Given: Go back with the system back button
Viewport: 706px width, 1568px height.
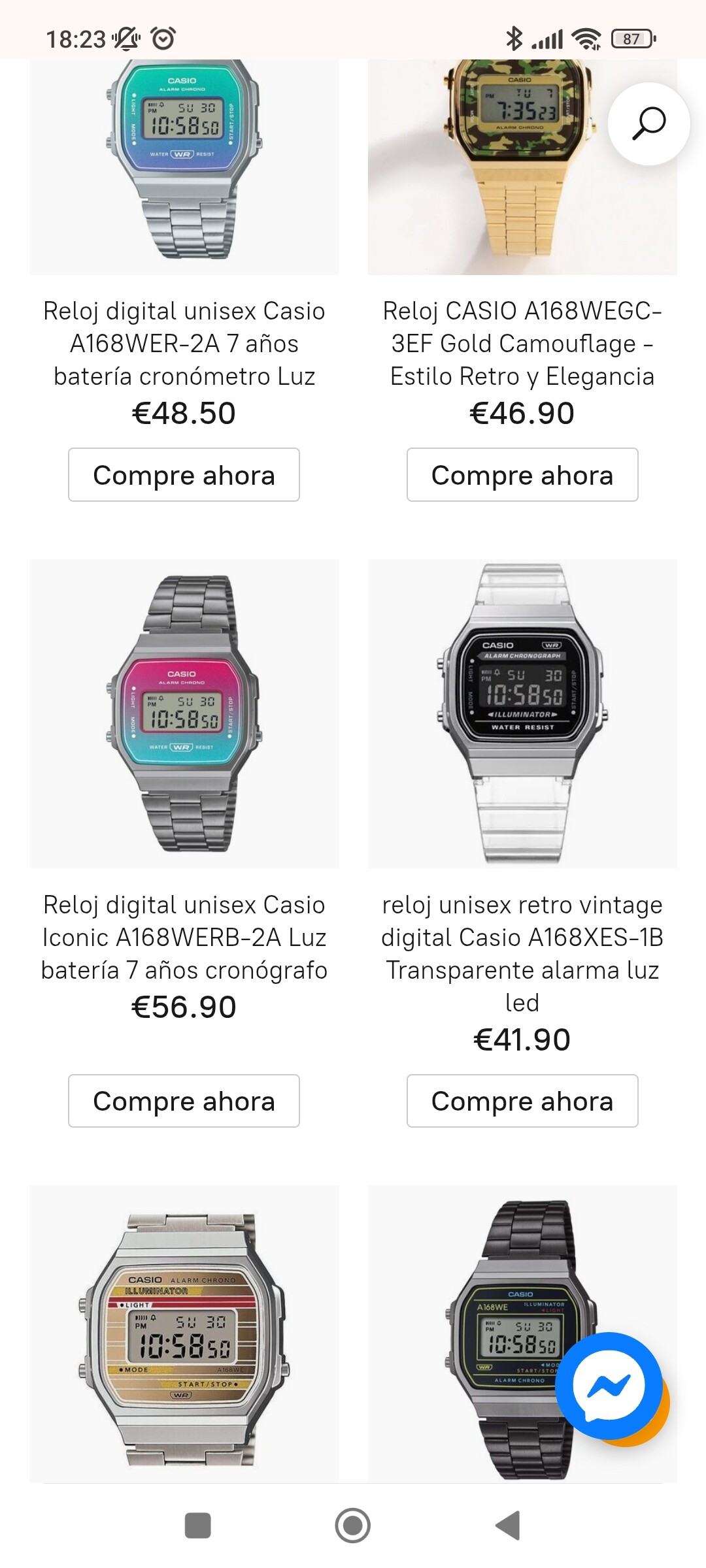Looking at the screenshot, I should click(x=508, y=1526).
